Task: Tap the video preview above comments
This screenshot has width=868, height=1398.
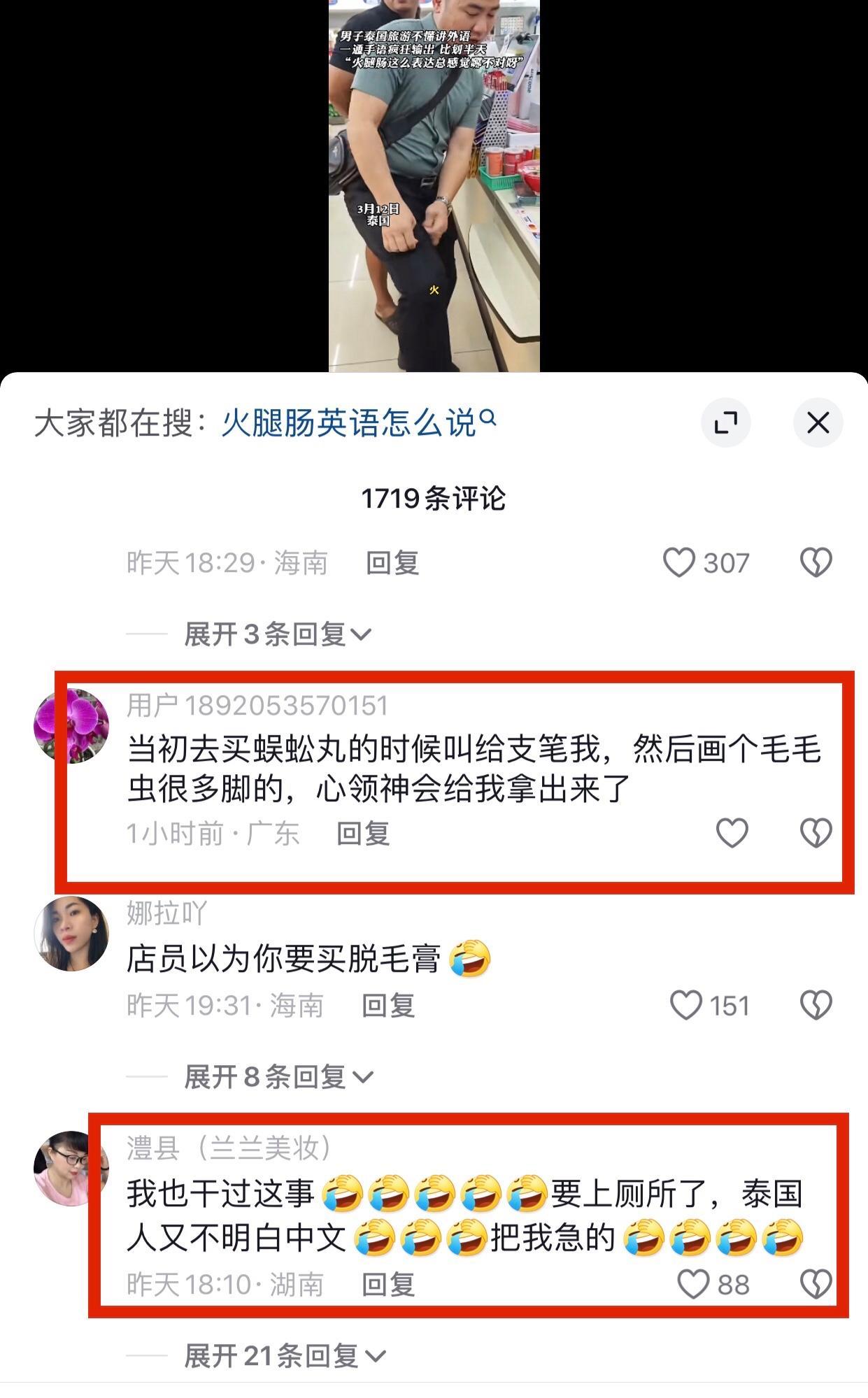Action: (x=434, y=185)
